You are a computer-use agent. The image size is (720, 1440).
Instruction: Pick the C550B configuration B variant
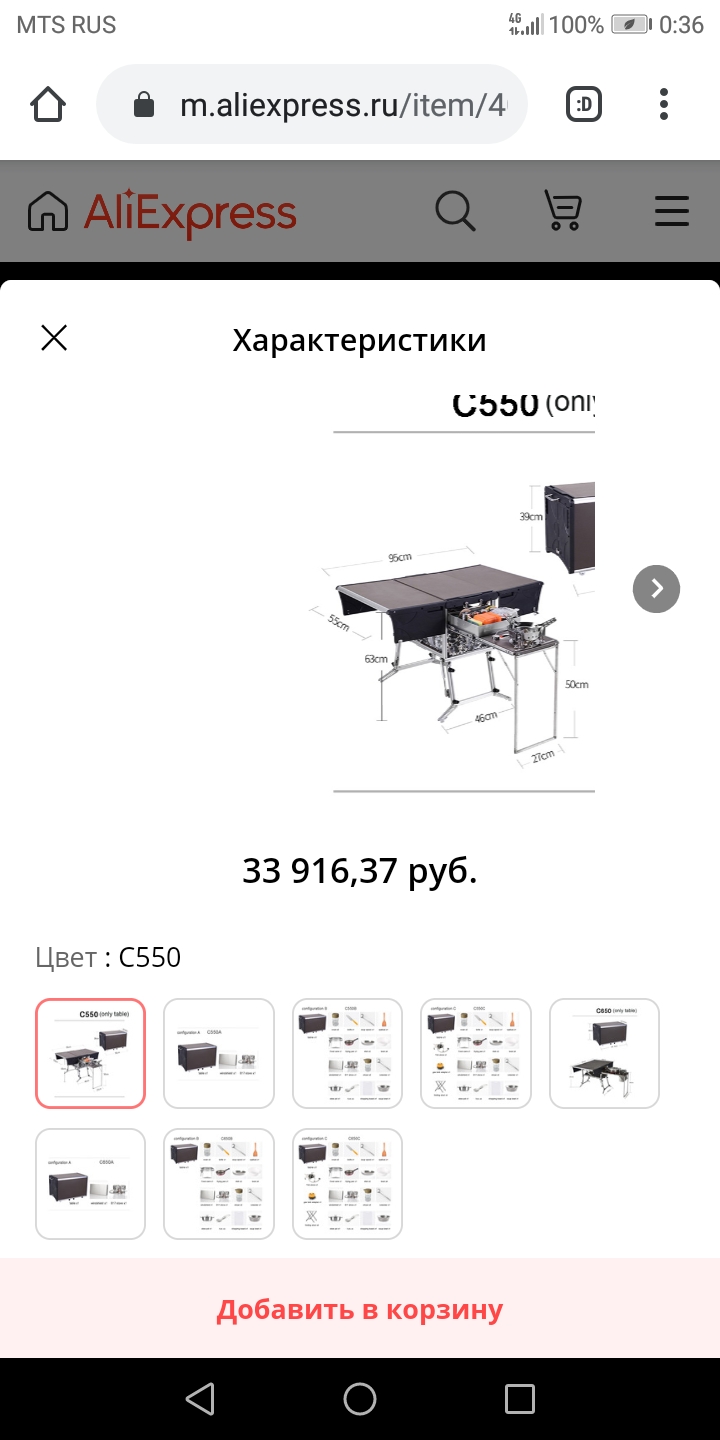coord(348,1053)
